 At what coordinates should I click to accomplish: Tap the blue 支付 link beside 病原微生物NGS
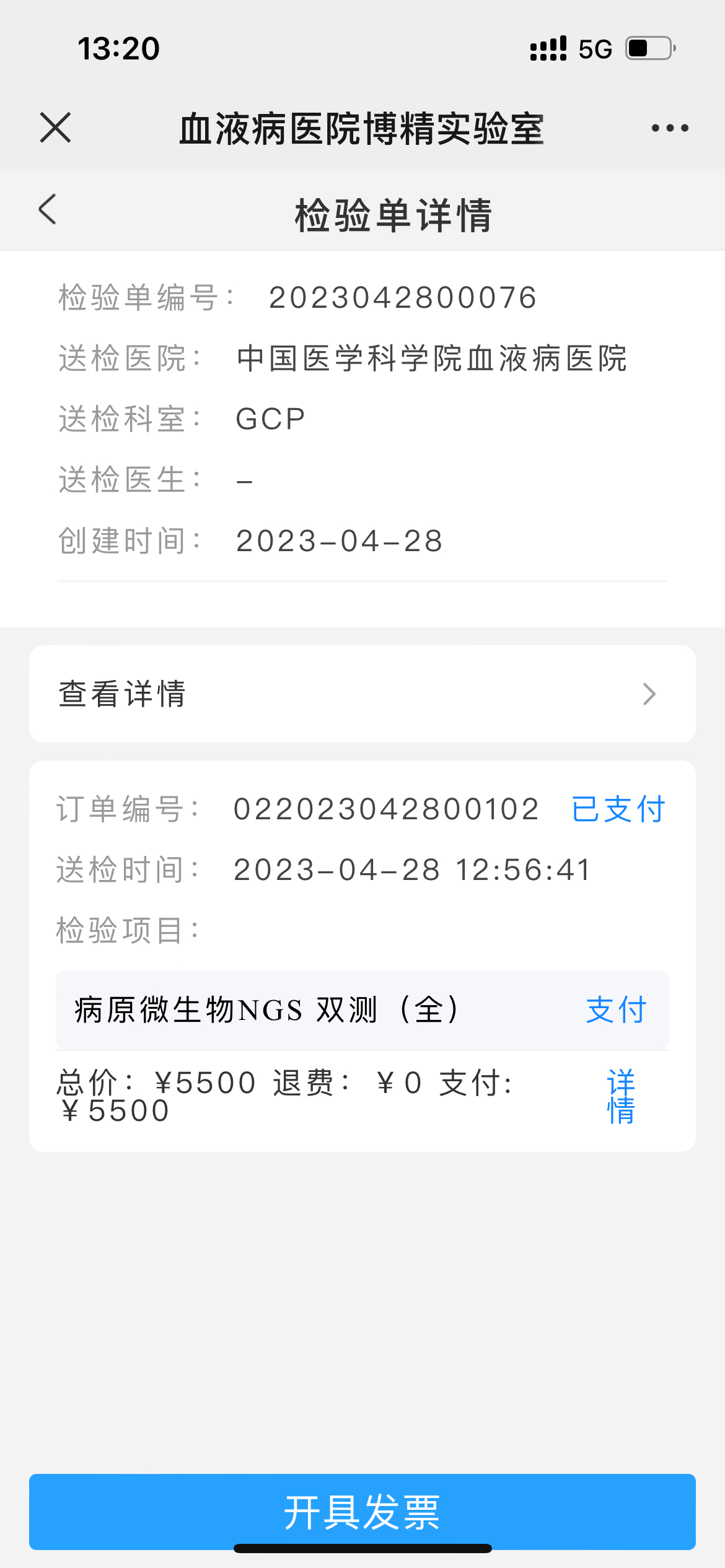(x=617, y=1010)
